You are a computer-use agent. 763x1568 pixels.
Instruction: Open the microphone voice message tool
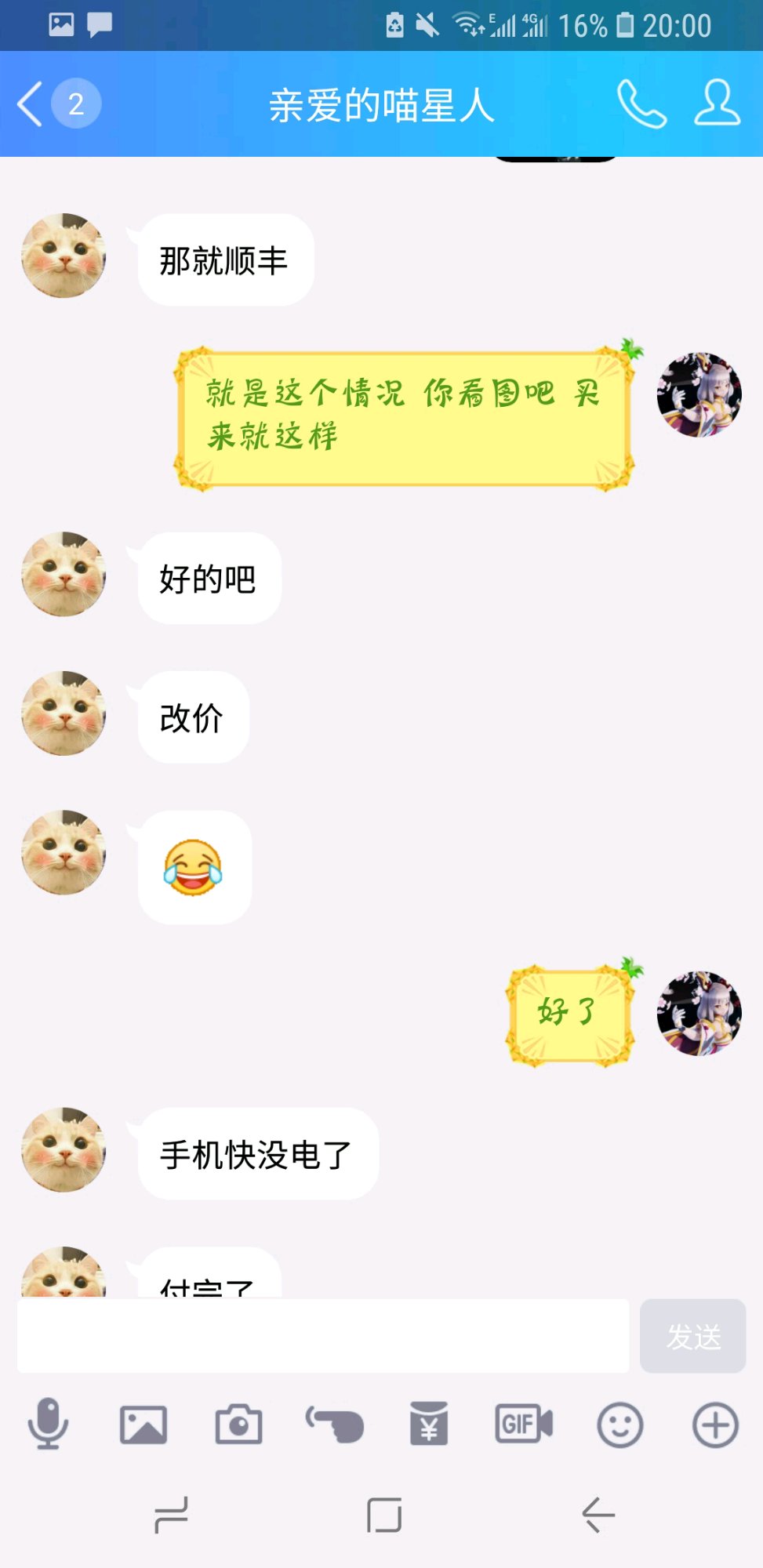point(48,1424)
